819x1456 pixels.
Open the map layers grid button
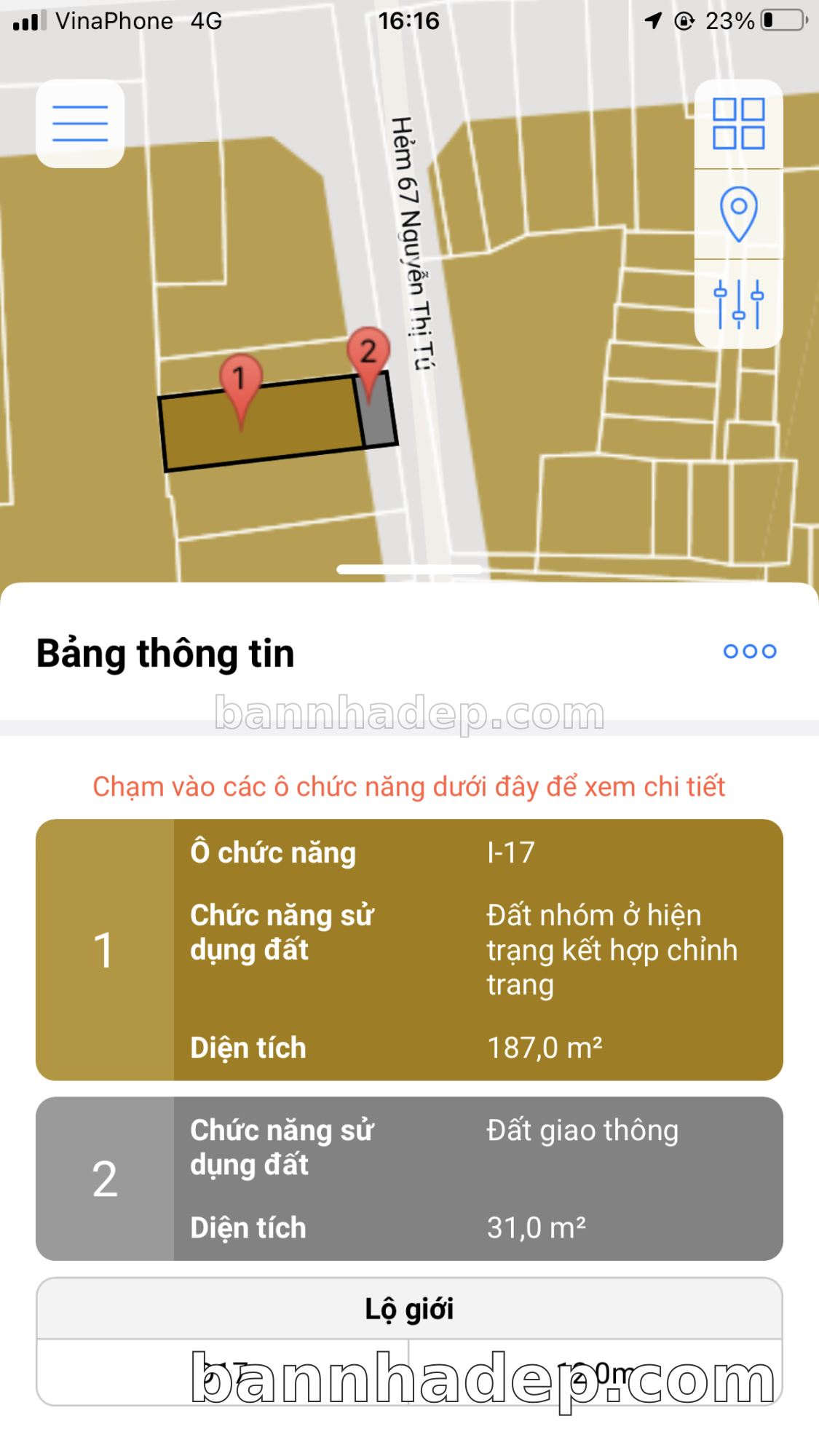pyautogui.click(x=738, y=124)
